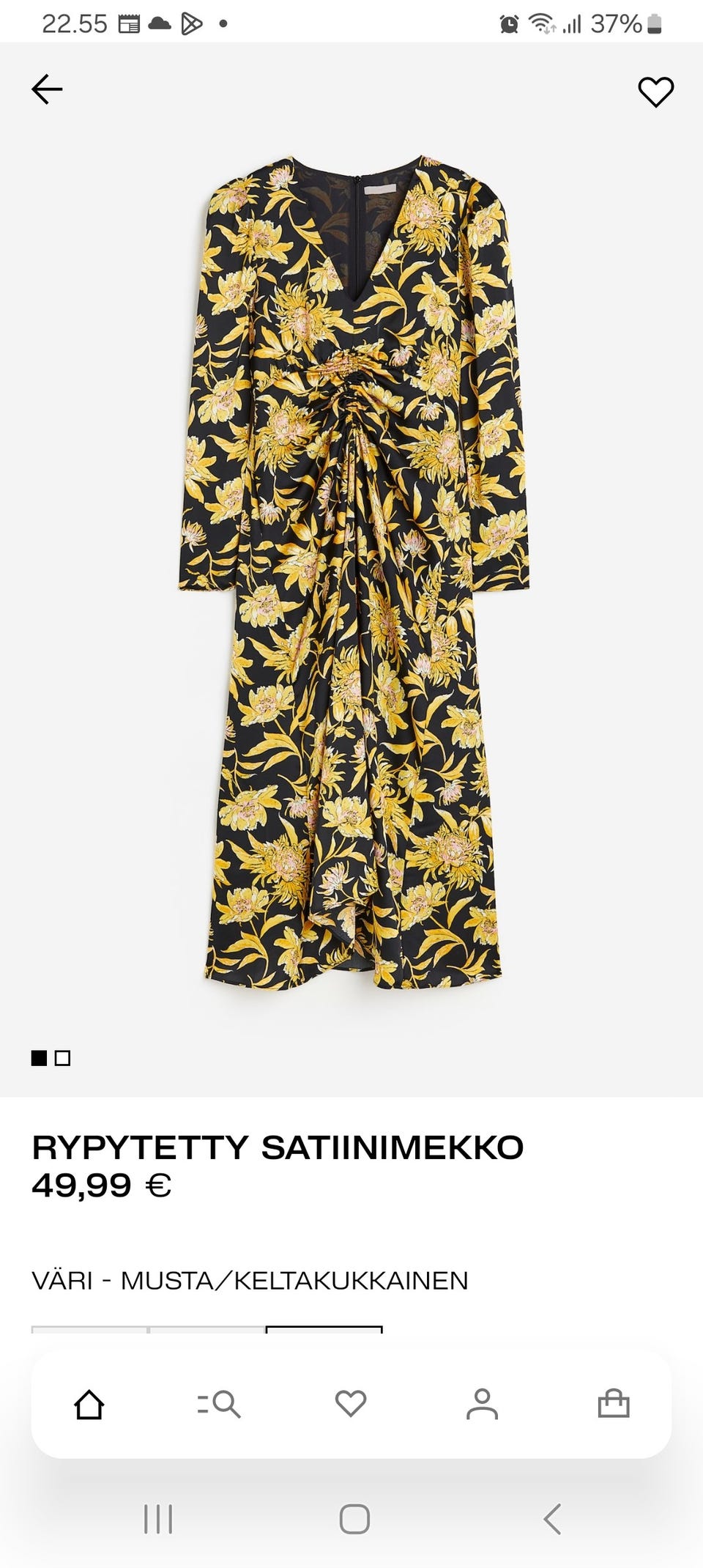
Task: Enlarge the dress product photo
Action: point(353,572)
